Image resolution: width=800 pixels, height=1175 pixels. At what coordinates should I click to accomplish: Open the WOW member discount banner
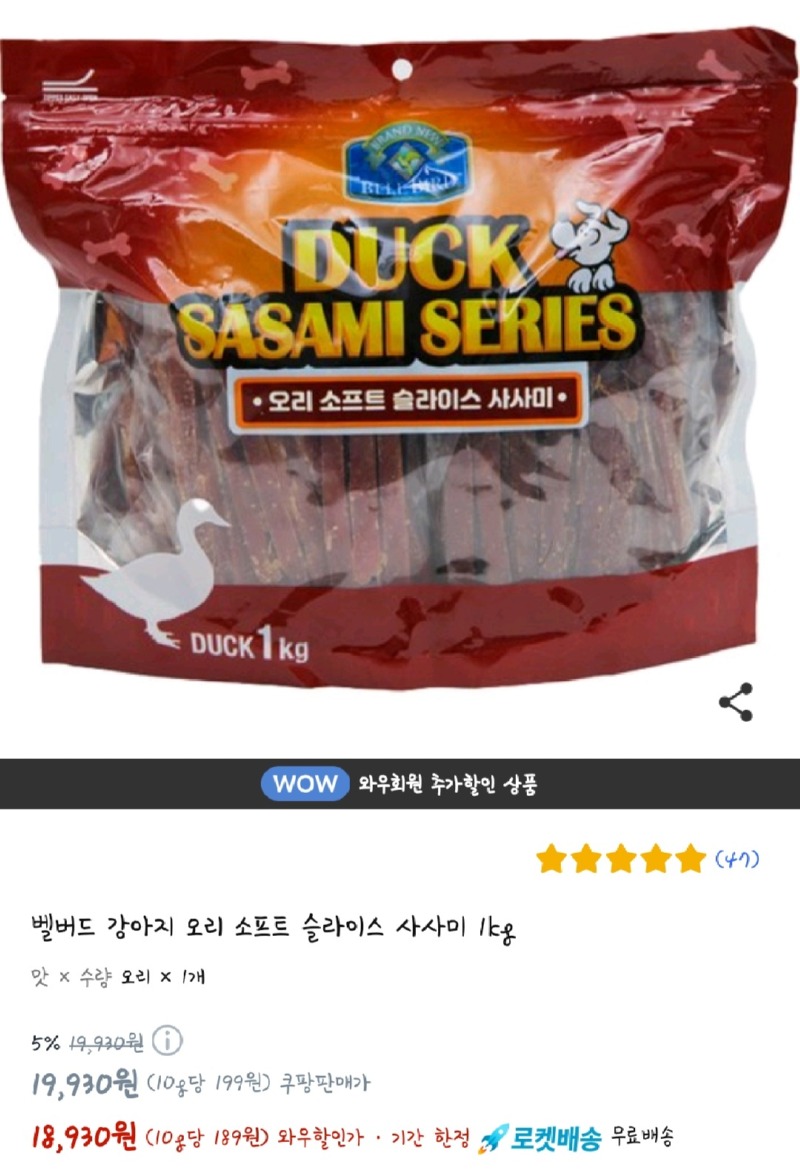click(400, 784)
